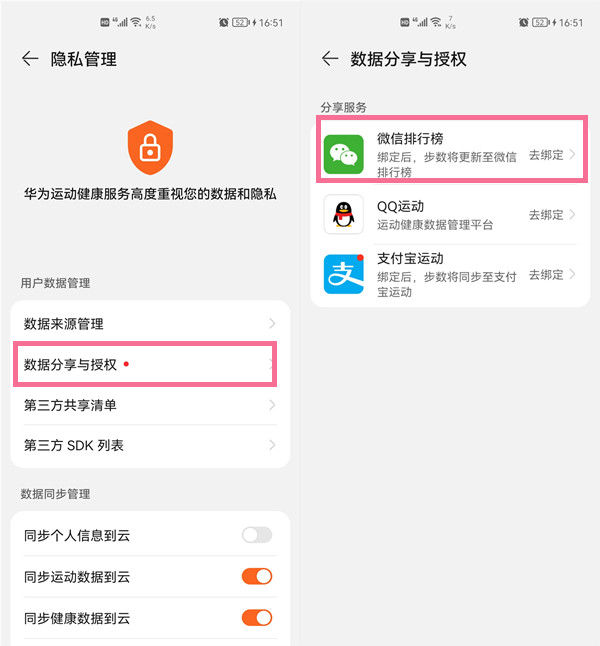Turn off 同步运动数据到云
The width and height of the screenshot is (600, 646).
point(257,576)
